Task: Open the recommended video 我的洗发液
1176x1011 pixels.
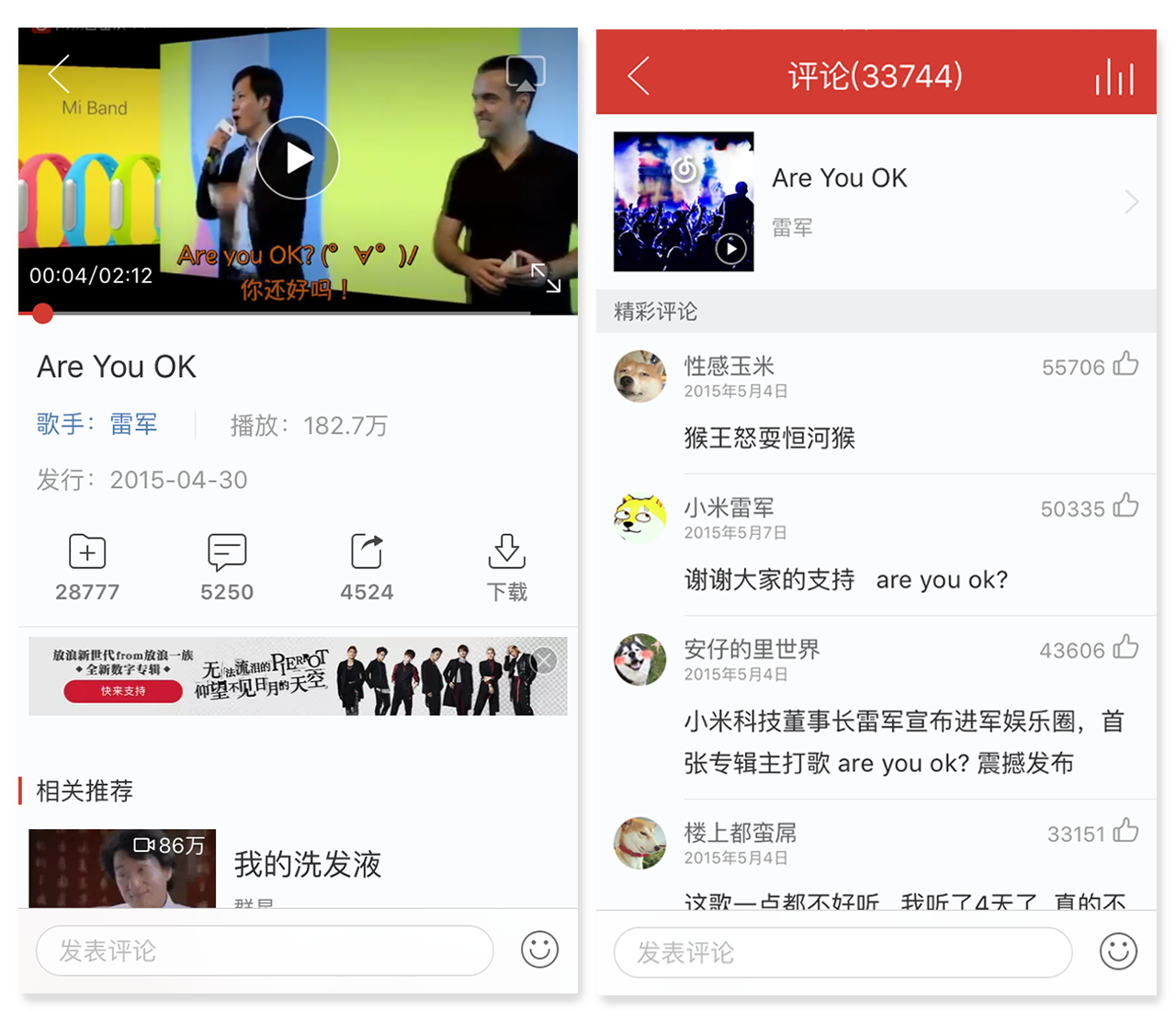Action: pyautogui.click(x=307, y=864)
